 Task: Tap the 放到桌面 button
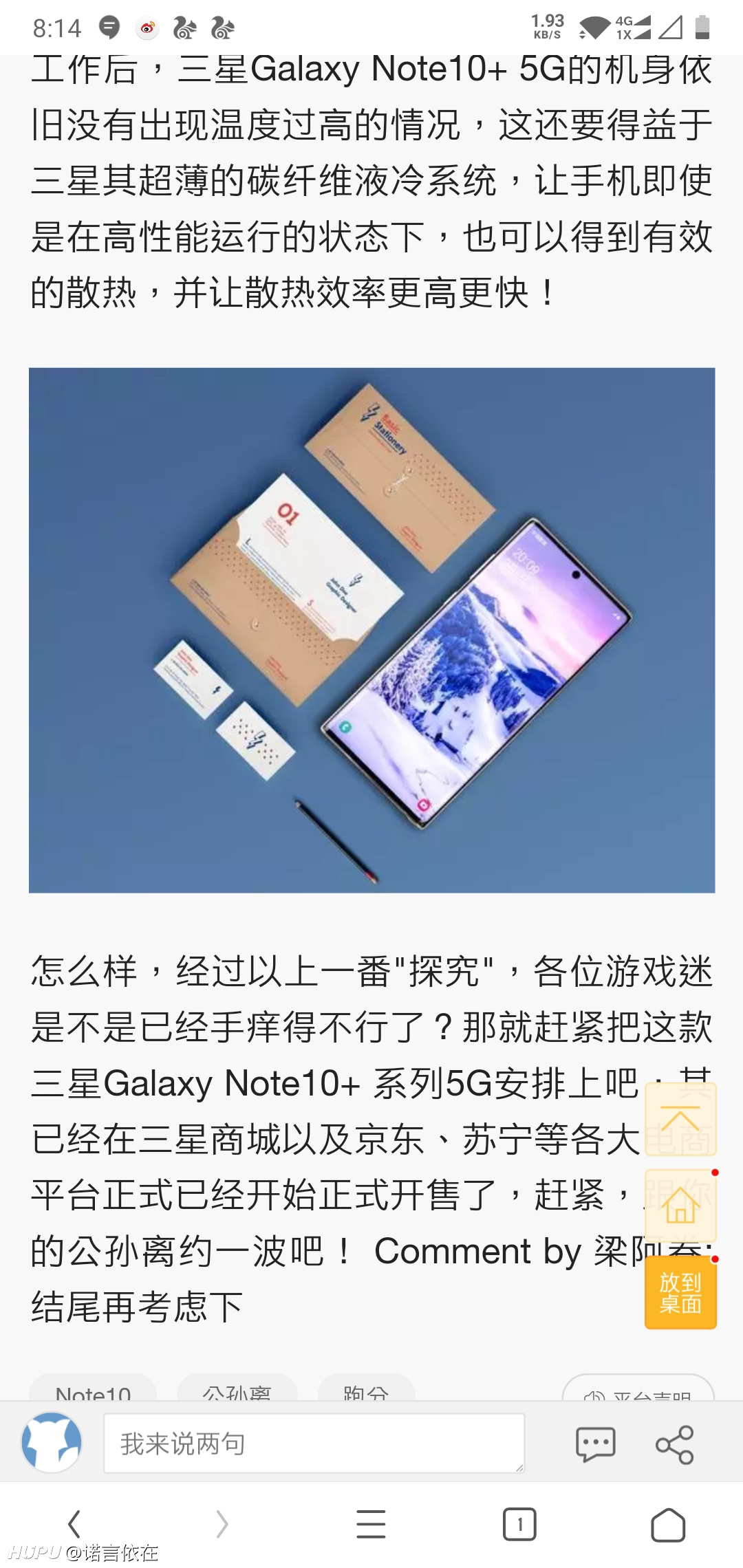[x=680, y=1293]
